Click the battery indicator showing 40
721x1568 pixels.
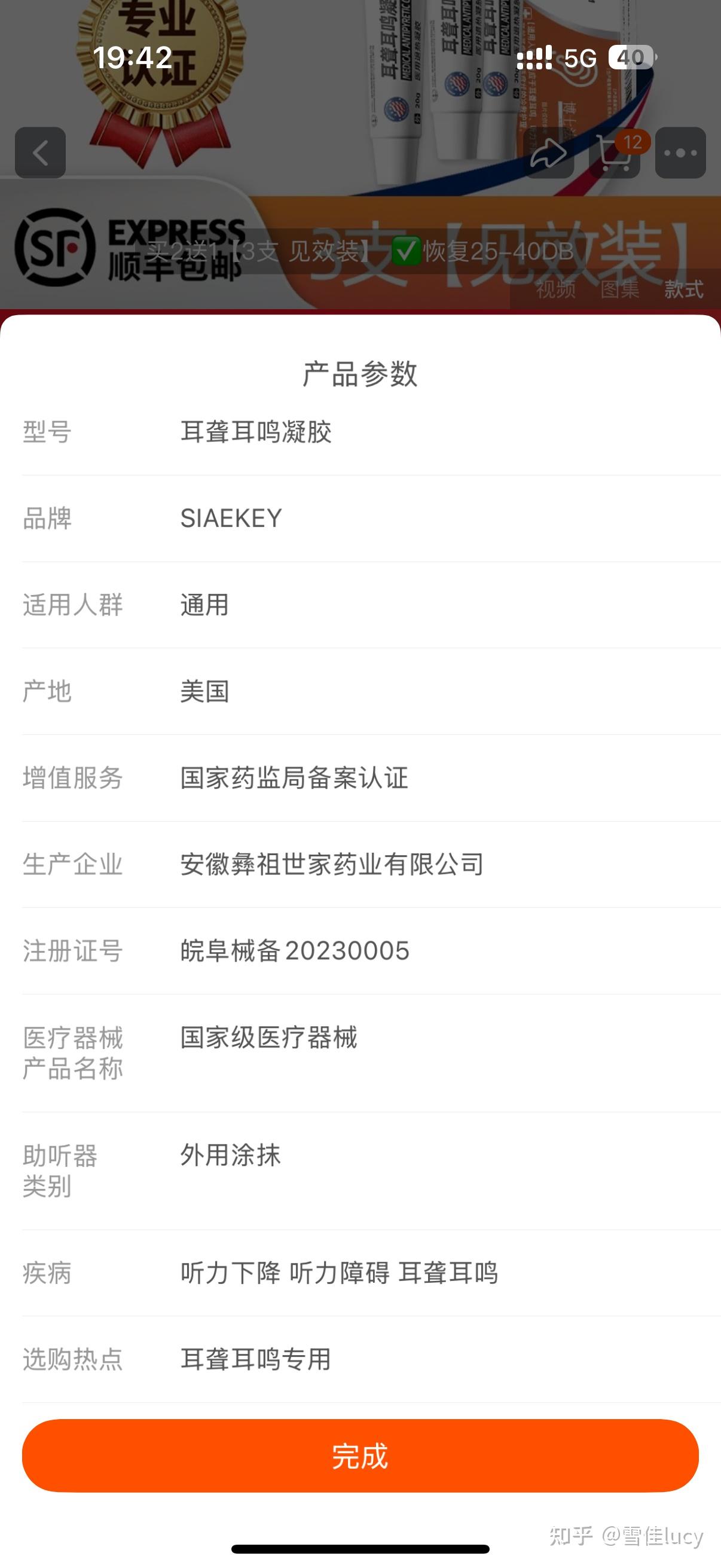[631, 58]
